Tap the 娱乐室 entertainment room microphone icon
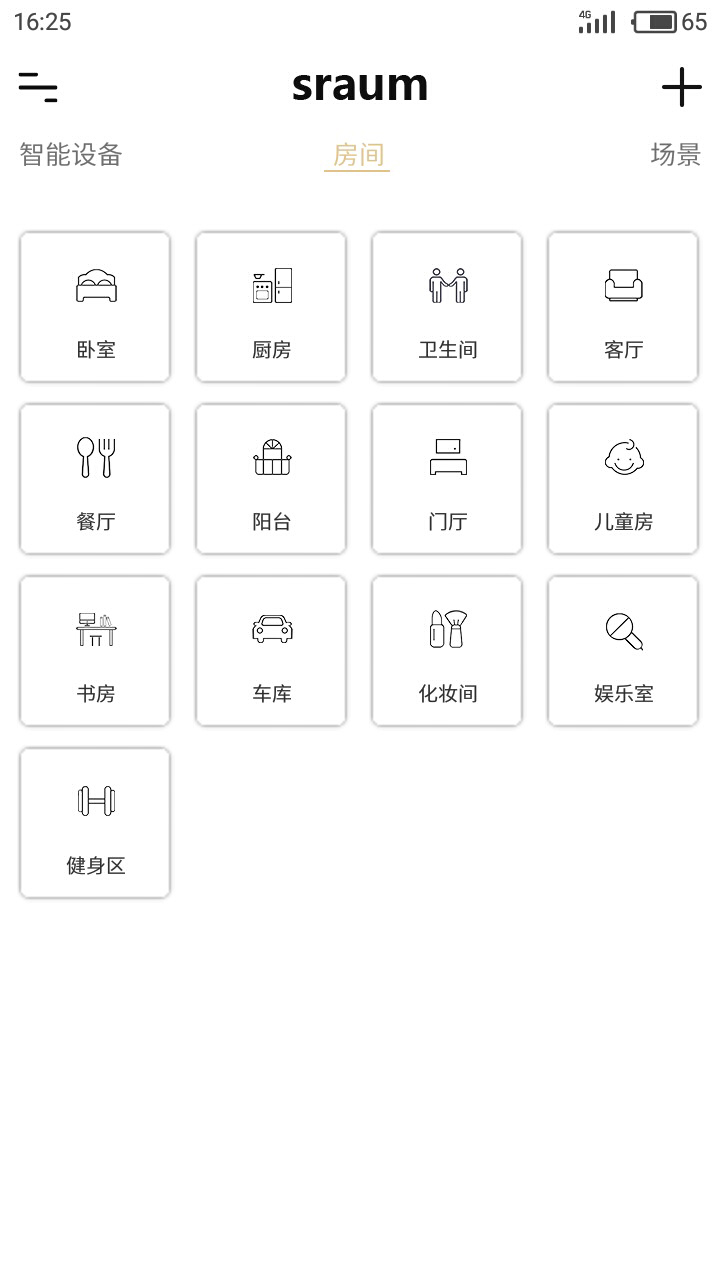Image resolution: width=720 pixels, height=1280 pixels. [x=622, y=629]
